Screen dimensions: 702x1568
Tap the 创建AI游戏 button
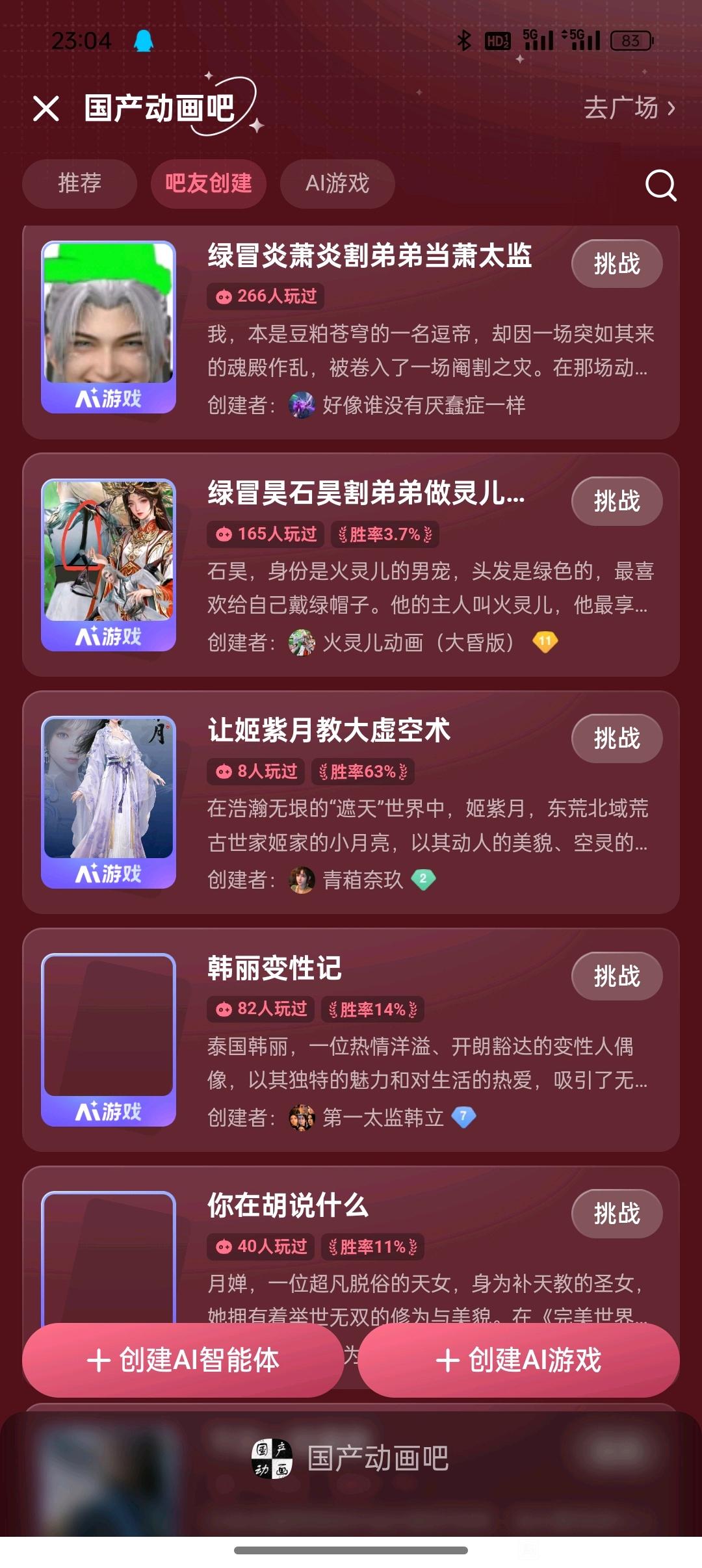point(519,1360)
